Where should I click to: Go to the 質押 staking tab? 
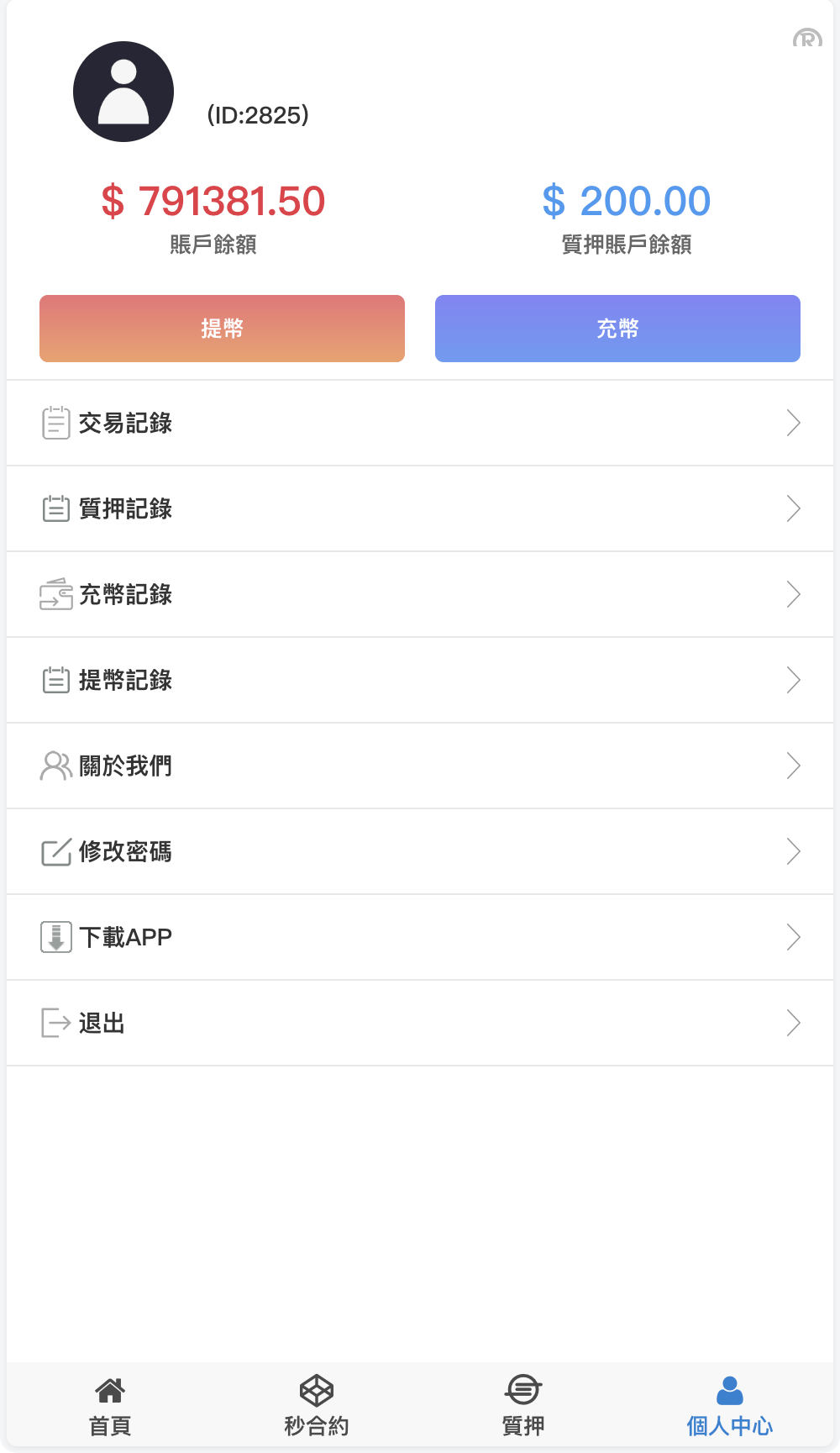click(523, 1408)
